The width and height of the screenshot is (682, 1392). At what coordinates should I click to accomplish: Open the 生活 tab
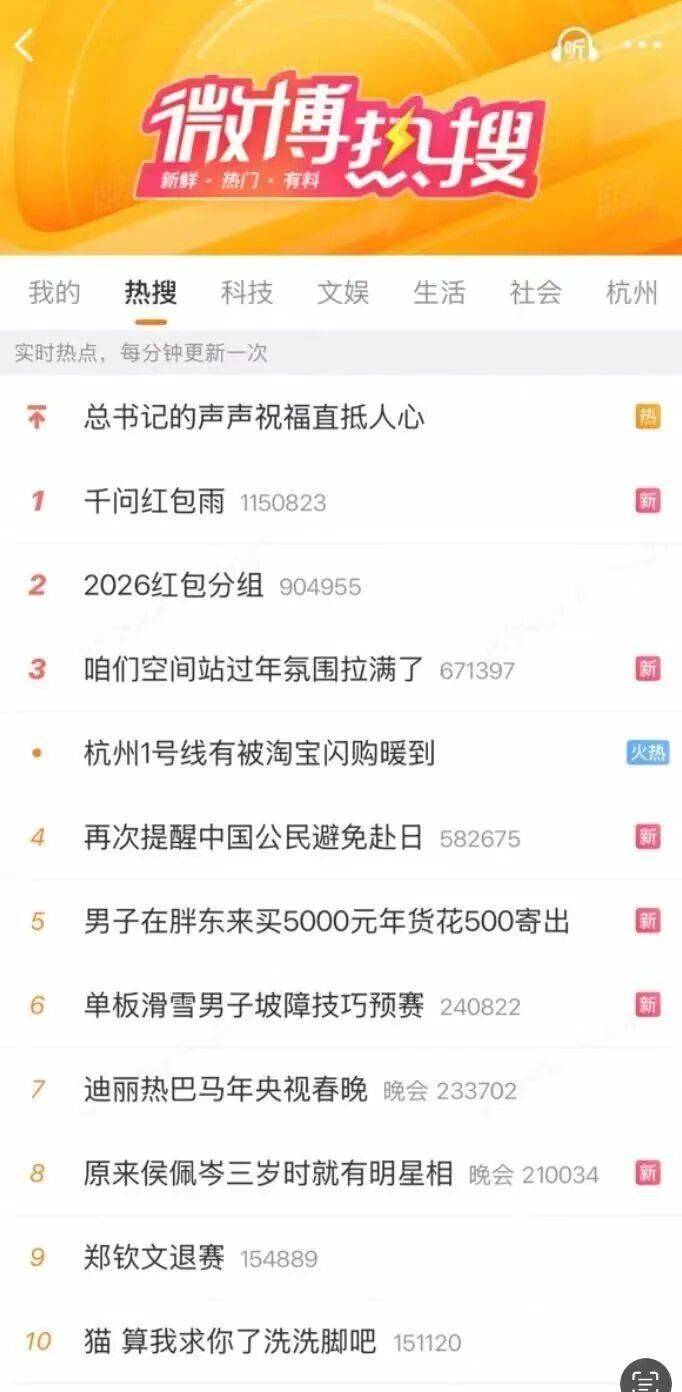pyautogui.click(x=439, y=293)
